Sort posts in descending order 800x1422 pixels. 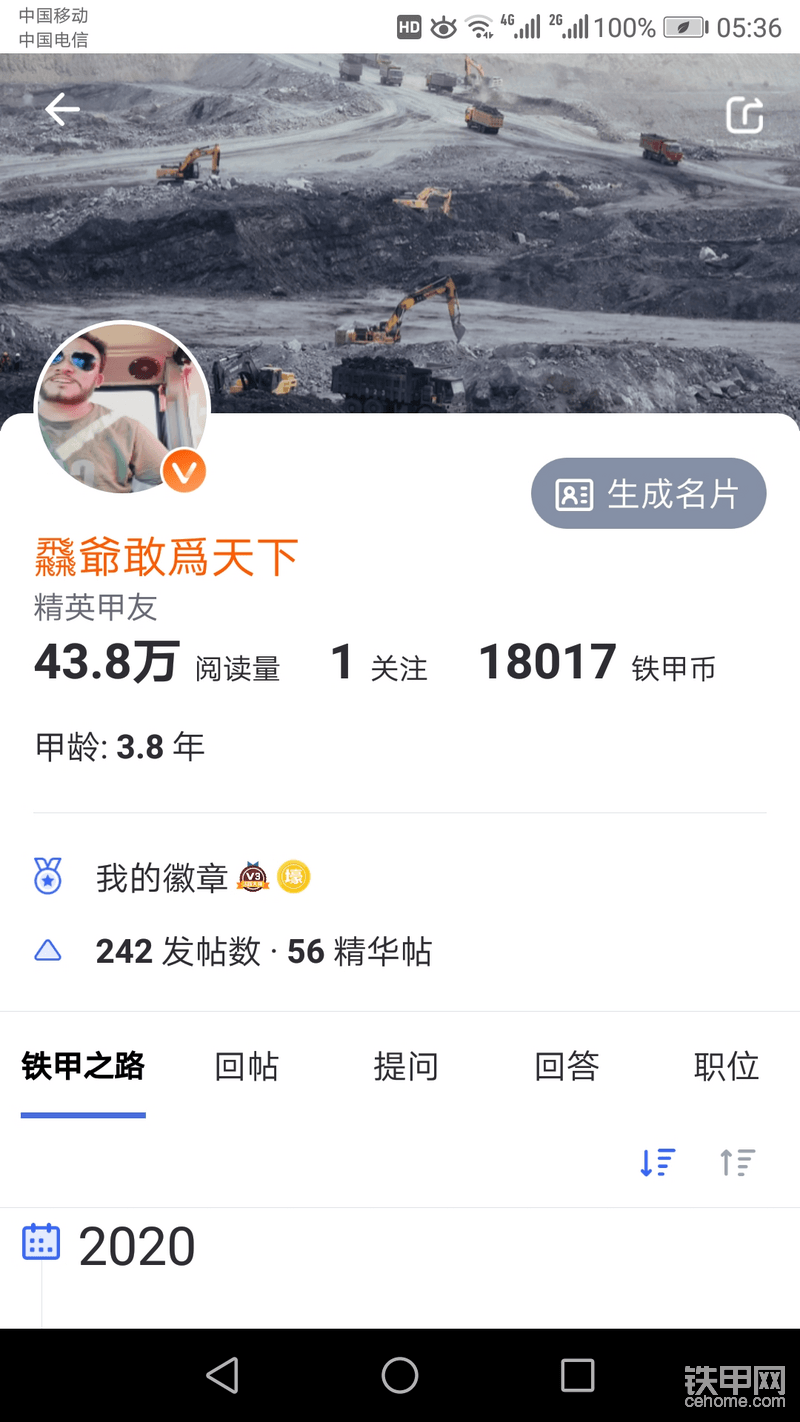[x=657, y=1162]
